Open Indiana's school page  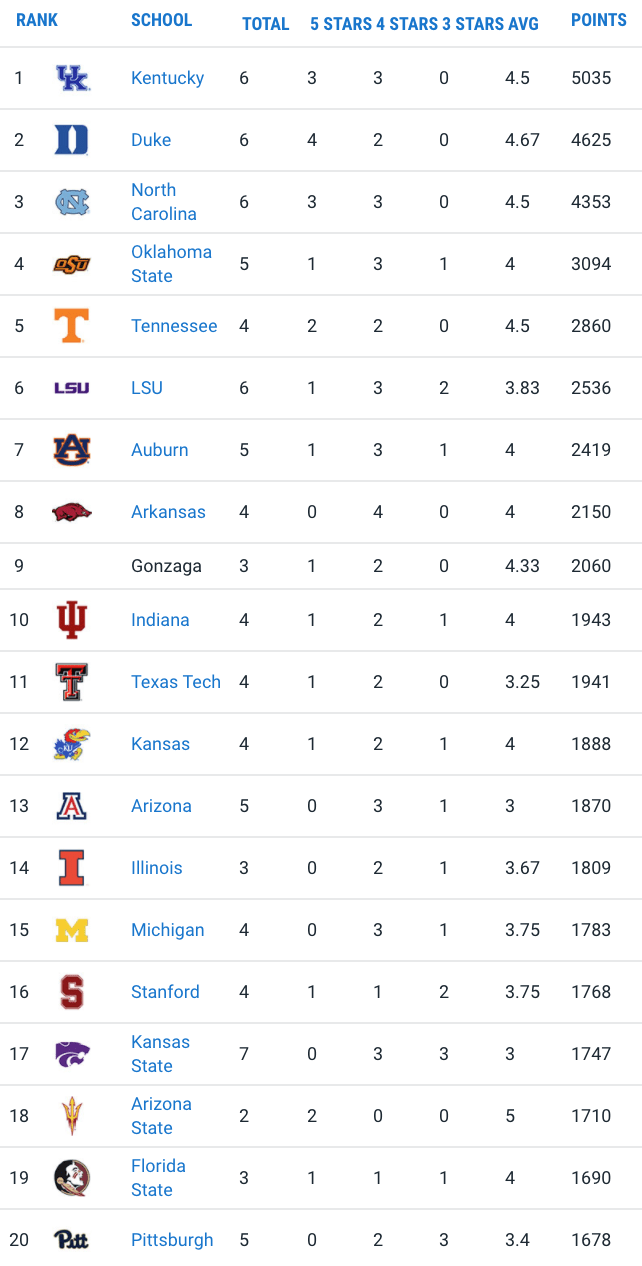[x=160, y=620]
